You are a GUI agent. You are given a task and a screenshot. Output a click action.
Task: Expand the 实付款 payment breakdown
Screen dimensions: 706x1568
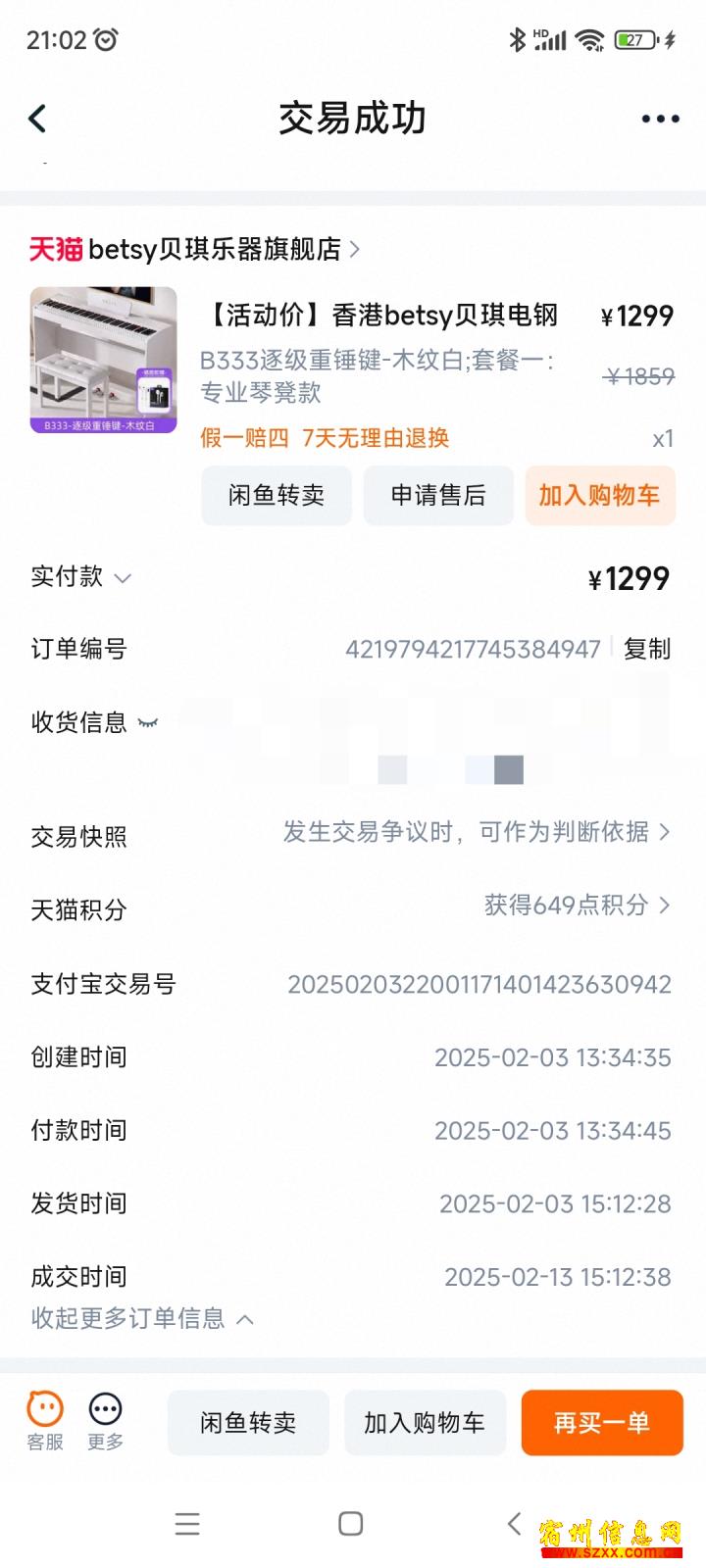pos(123,578)
